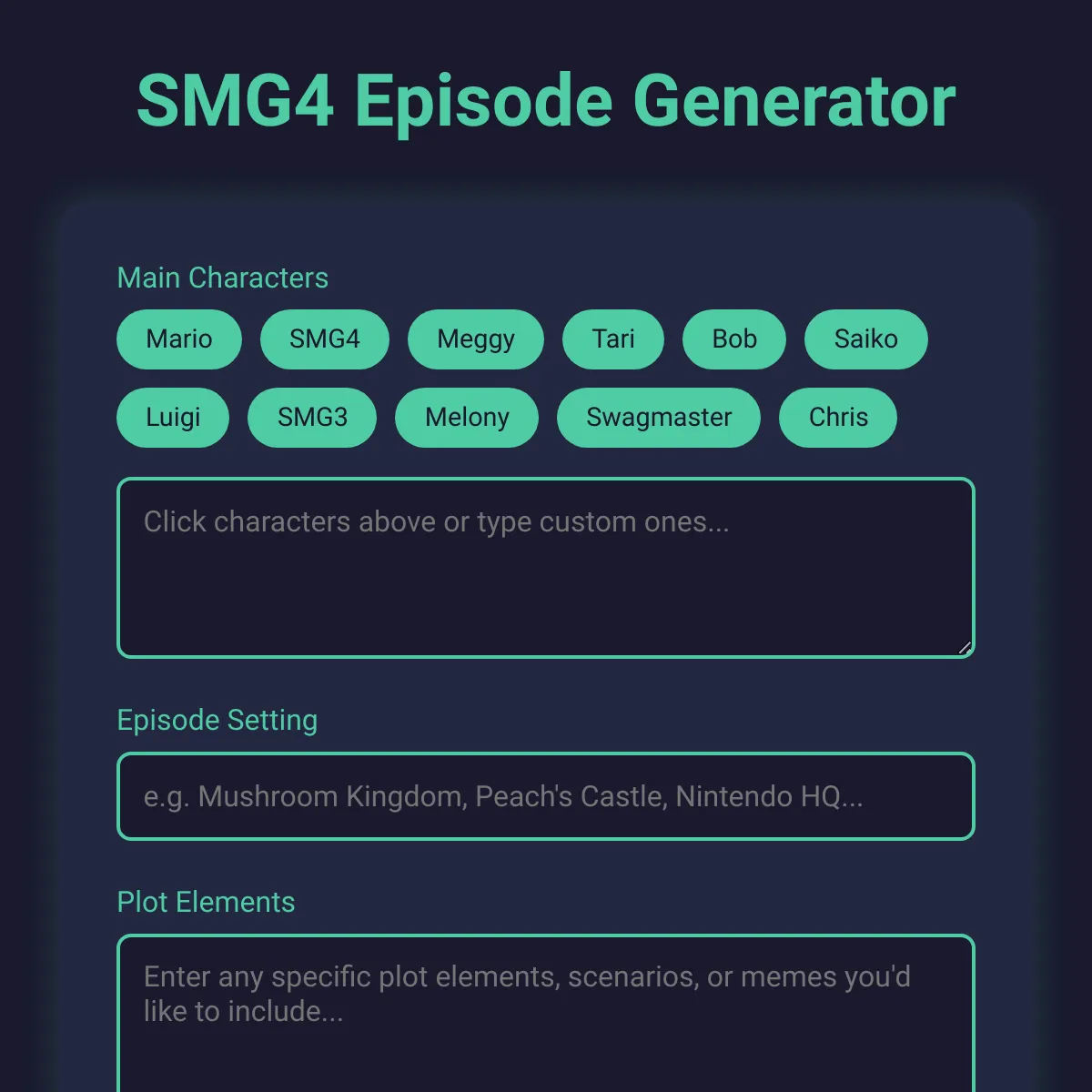
Task: Choose the Tari character chip
Action: (613, 339)
